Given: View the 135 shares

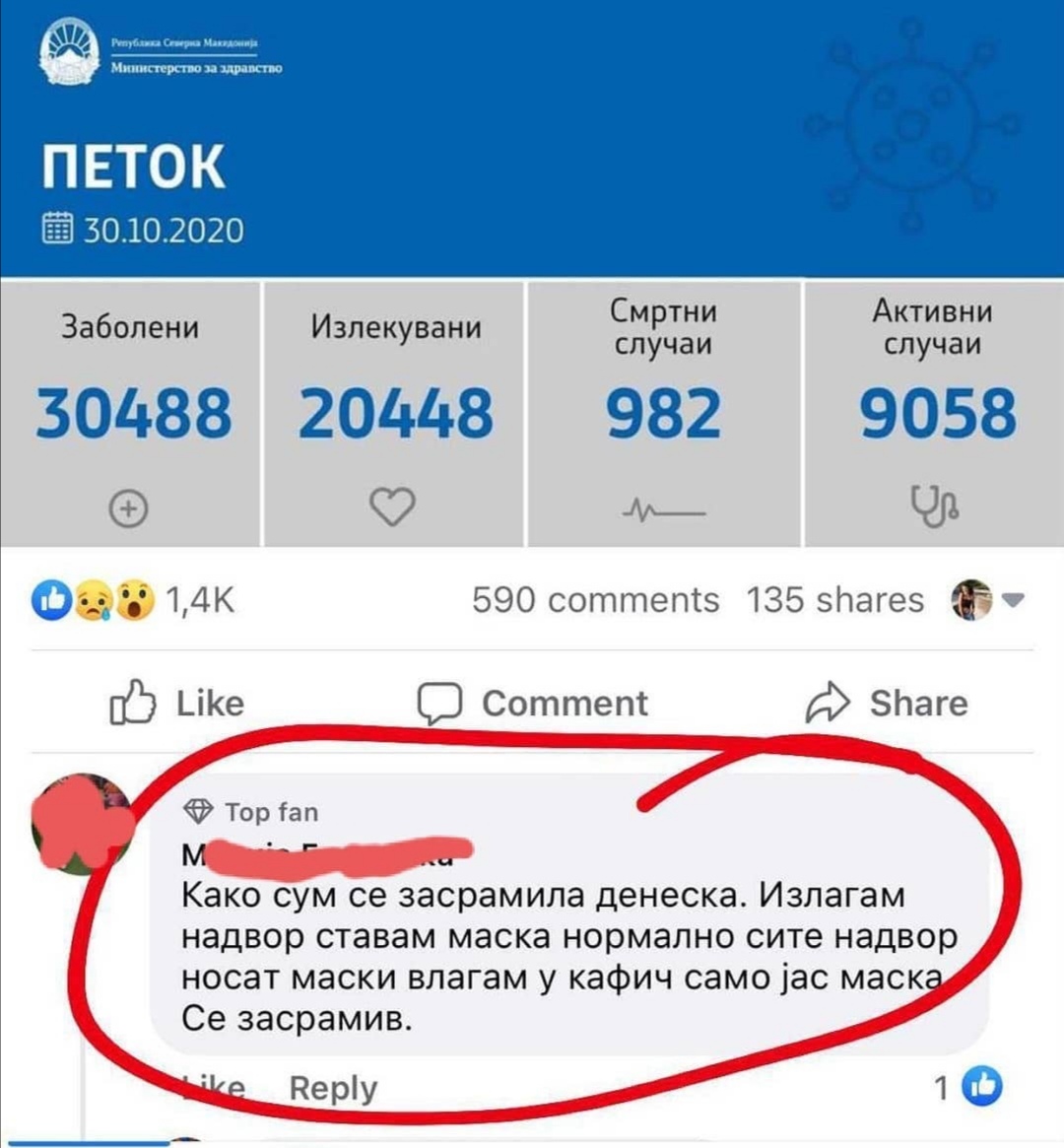Looking at the screenshot, I should pos(834,600).
